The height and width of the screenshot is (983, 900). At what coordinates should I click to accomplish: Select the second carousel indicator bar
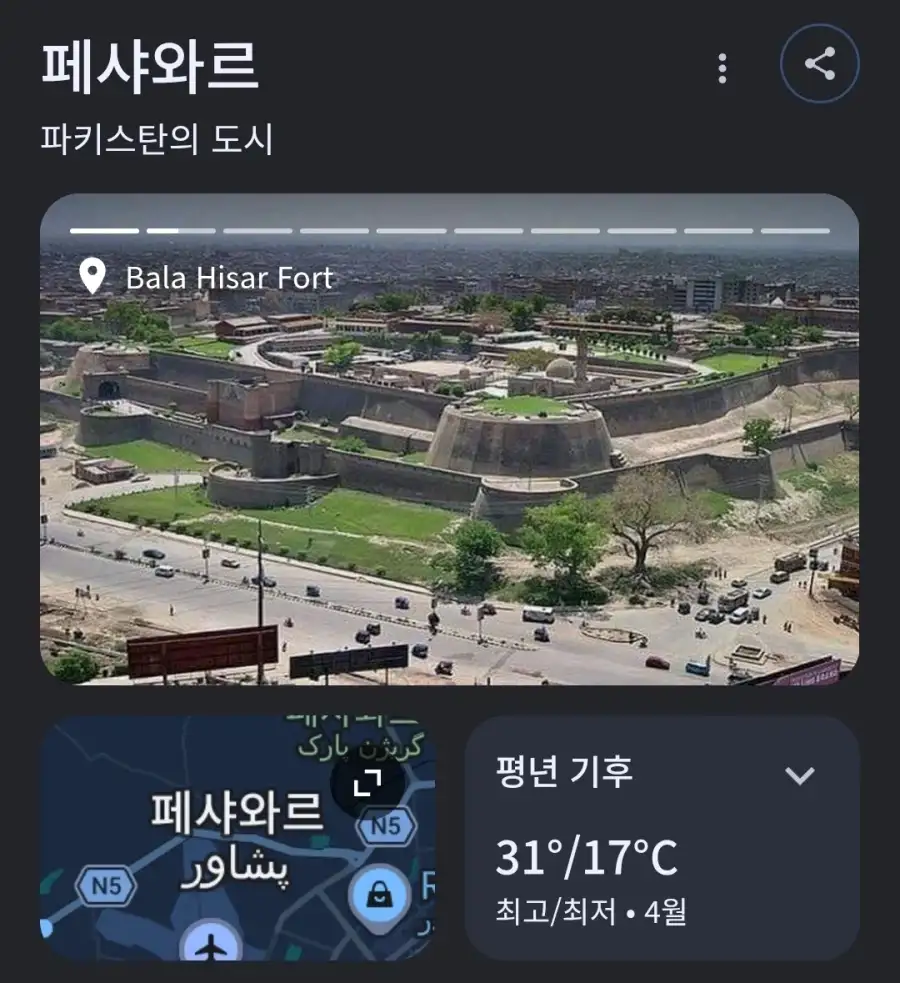pos(181,232)
